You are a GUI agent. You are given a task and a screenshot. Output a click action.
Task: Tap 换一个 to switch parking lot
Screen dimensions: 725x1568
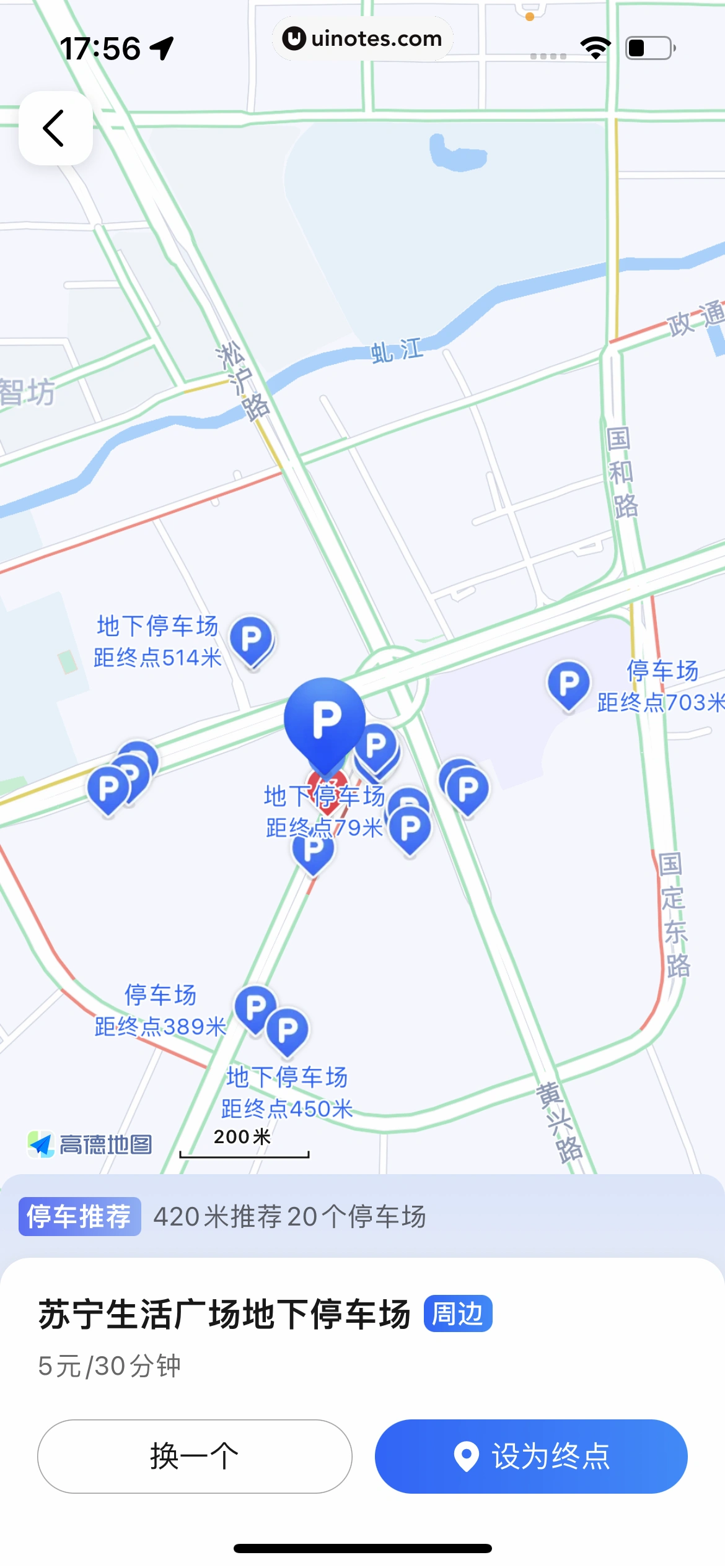(195, 1456)
